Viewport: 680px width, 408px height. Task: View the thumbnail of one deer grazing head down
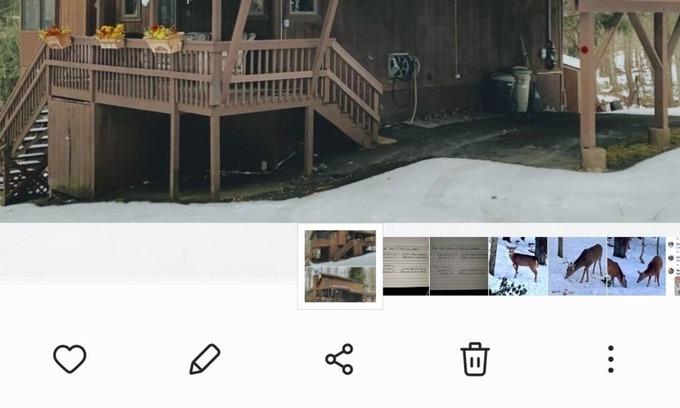(578, 266)
